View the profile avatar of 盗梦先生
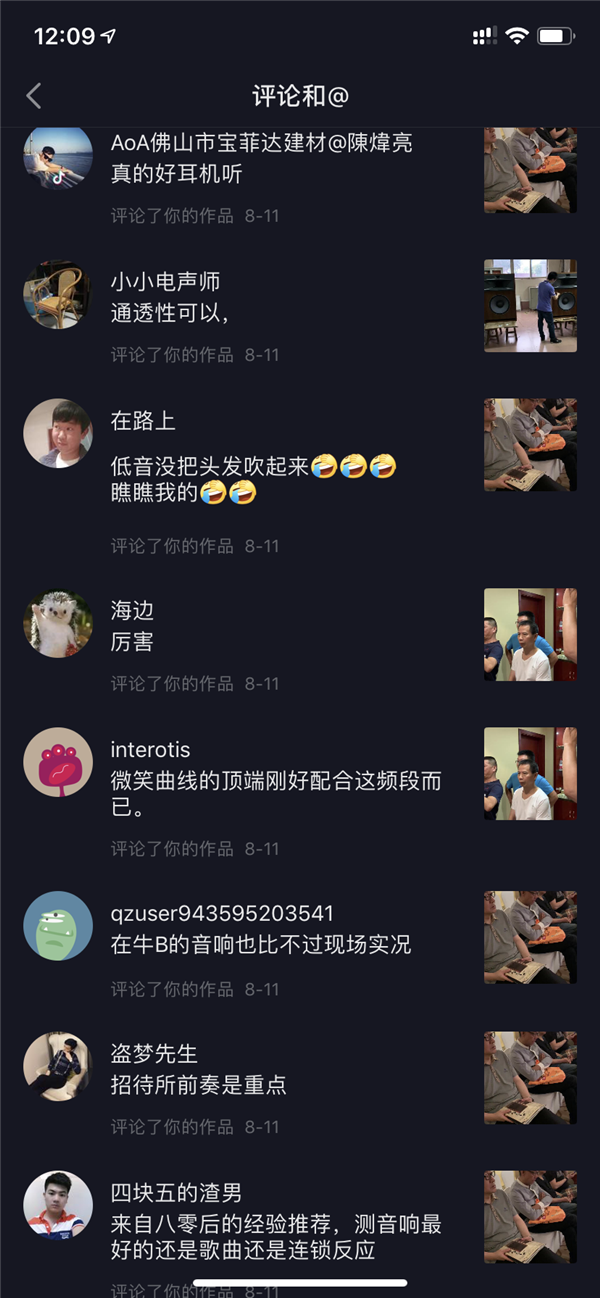 pyautogui.click(x=58, y=1065)
